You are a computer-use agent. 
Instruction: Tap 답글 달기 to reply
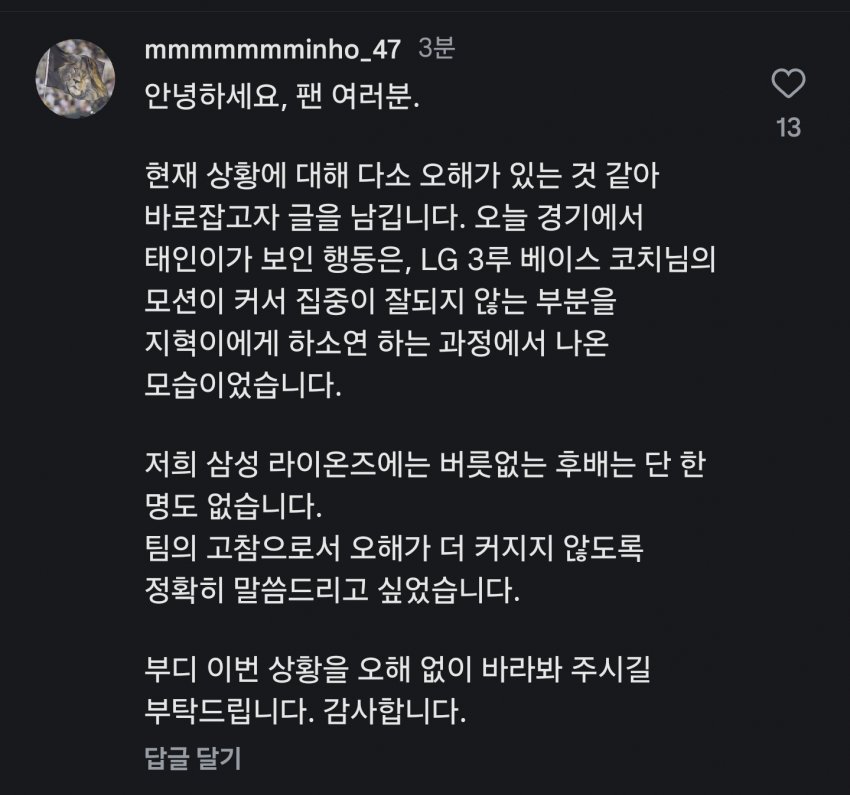pos(193,758)
